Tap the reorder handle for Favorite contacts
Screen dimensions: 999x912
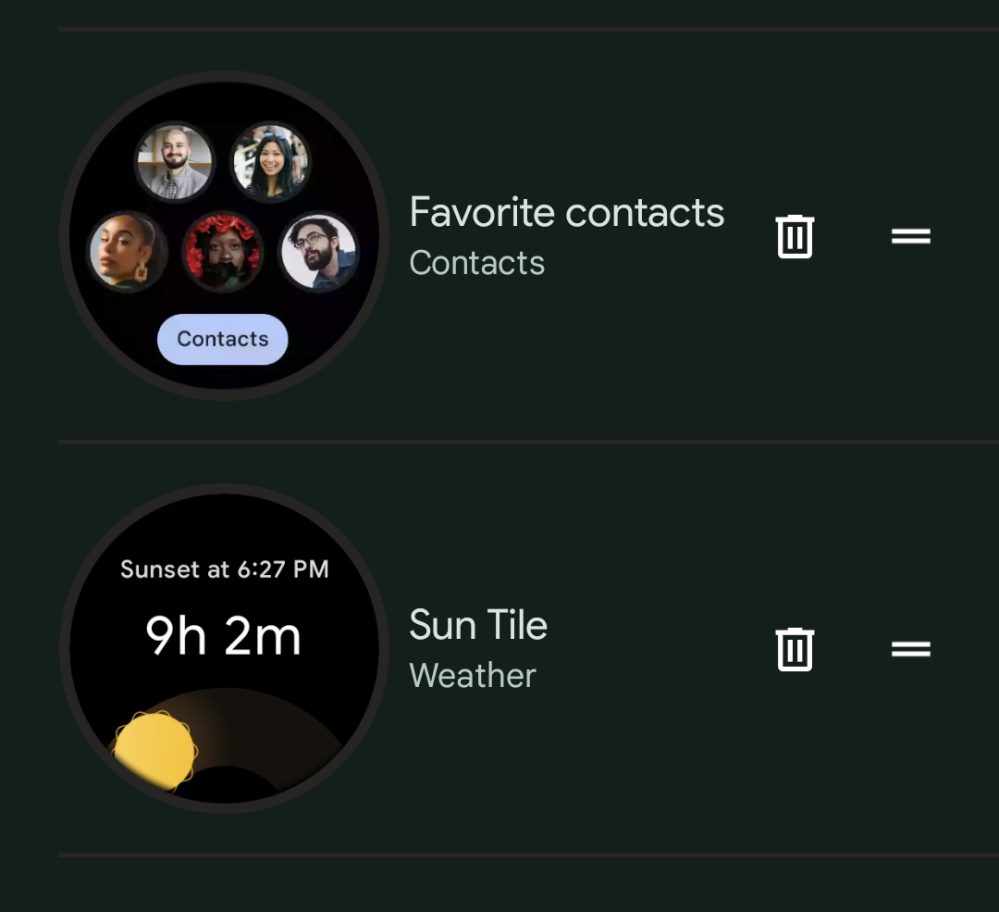pyautogui.click(x=911, y=237)
